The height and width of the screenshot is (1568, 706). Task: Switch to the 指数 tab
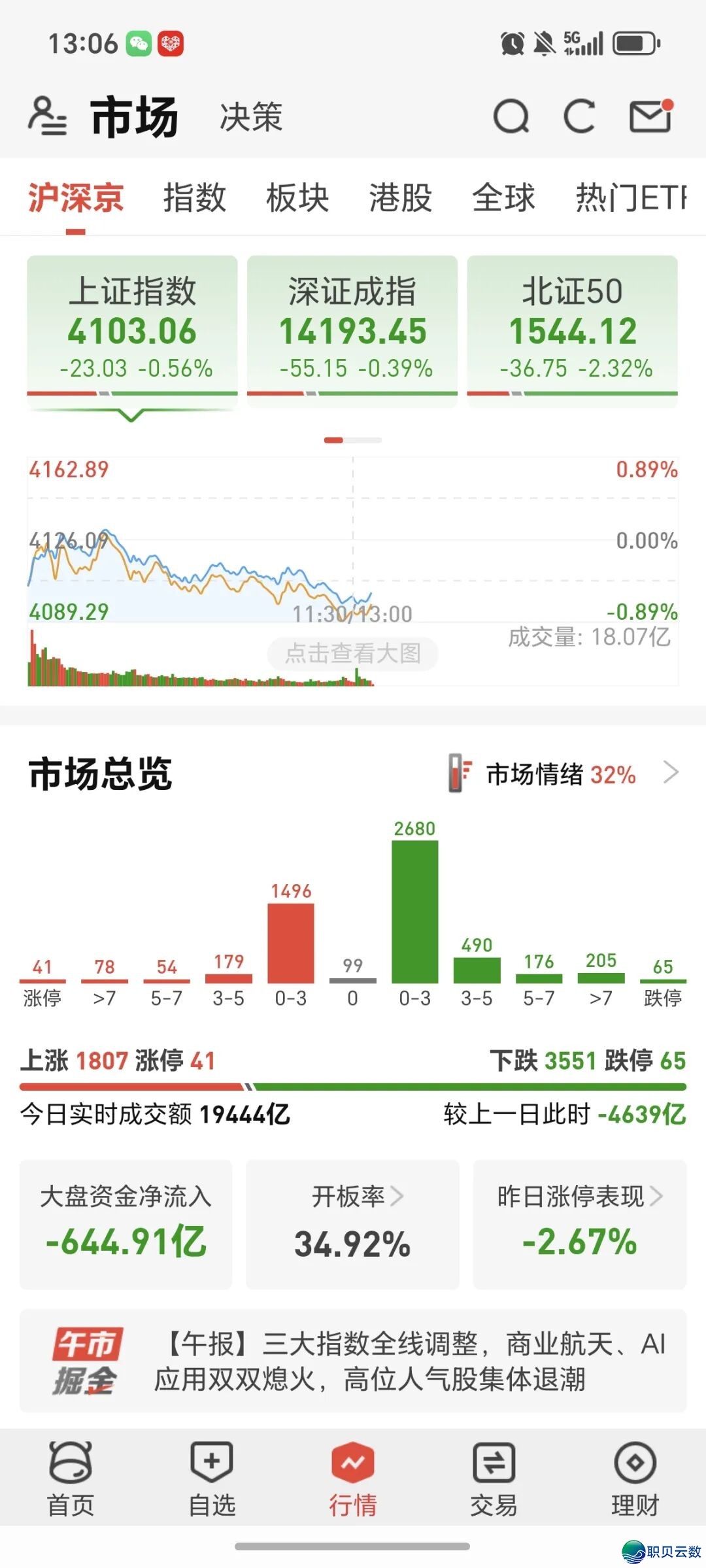[195, 197]
